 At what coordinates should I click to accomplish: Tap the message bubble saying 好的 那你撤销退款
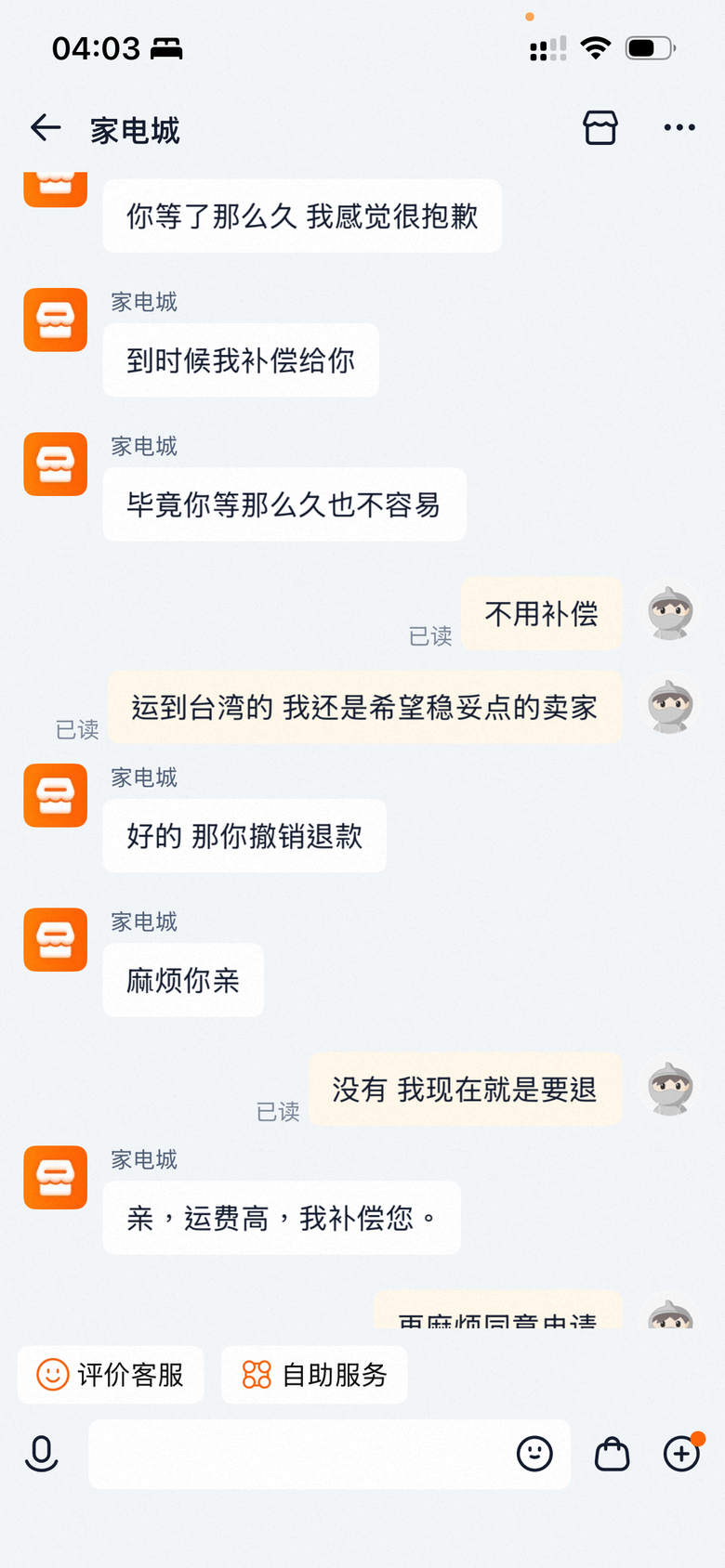pyautogui.click(x=244, y=835)
